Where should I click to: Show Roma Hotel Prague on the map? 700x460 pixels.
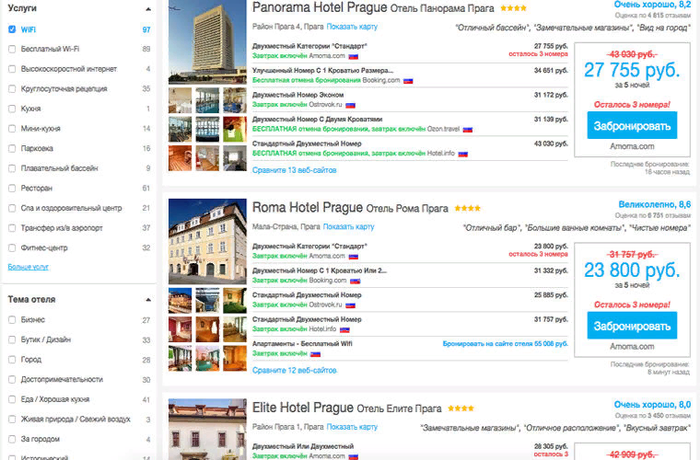pyautogui.click(x=350, y=226)
